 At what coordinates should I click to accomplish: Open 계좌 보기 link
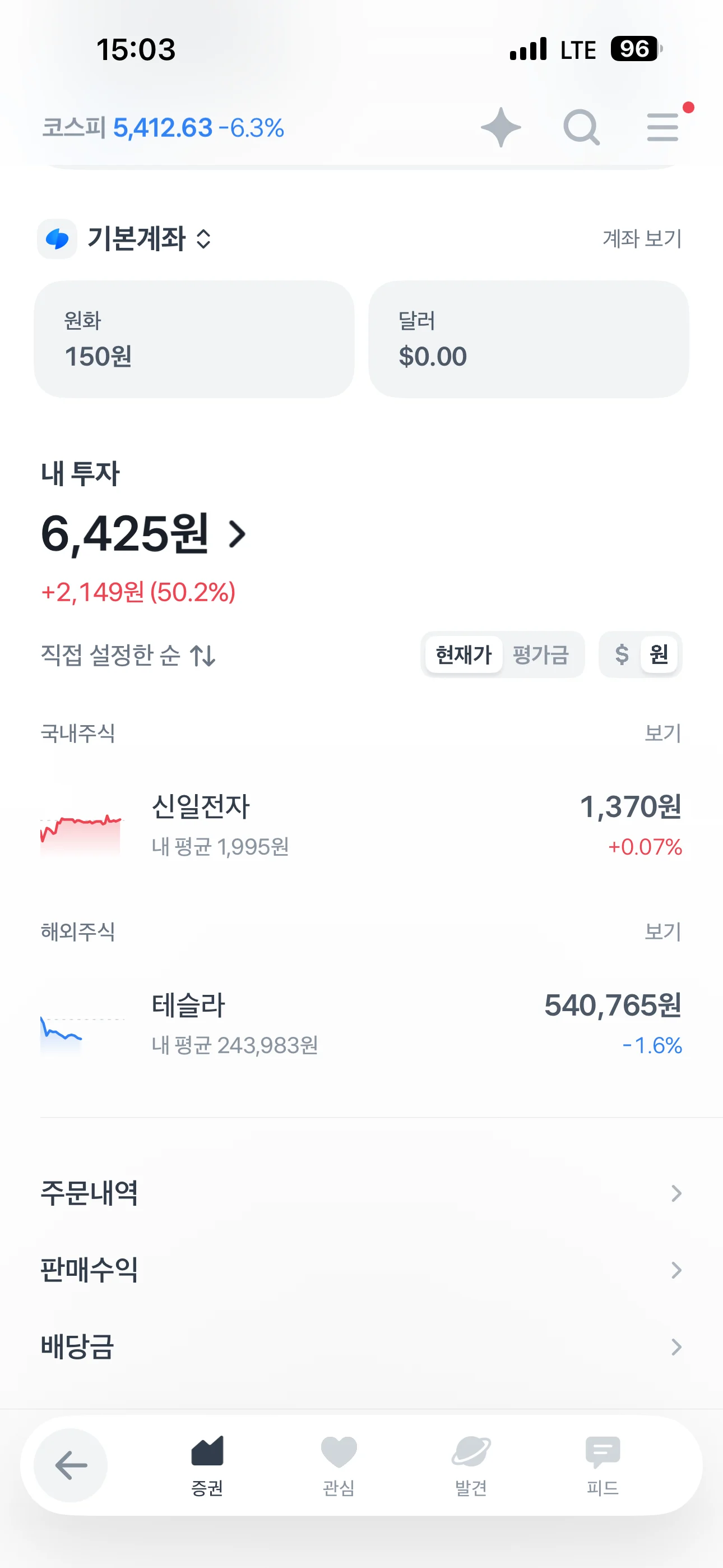point(642,238)
